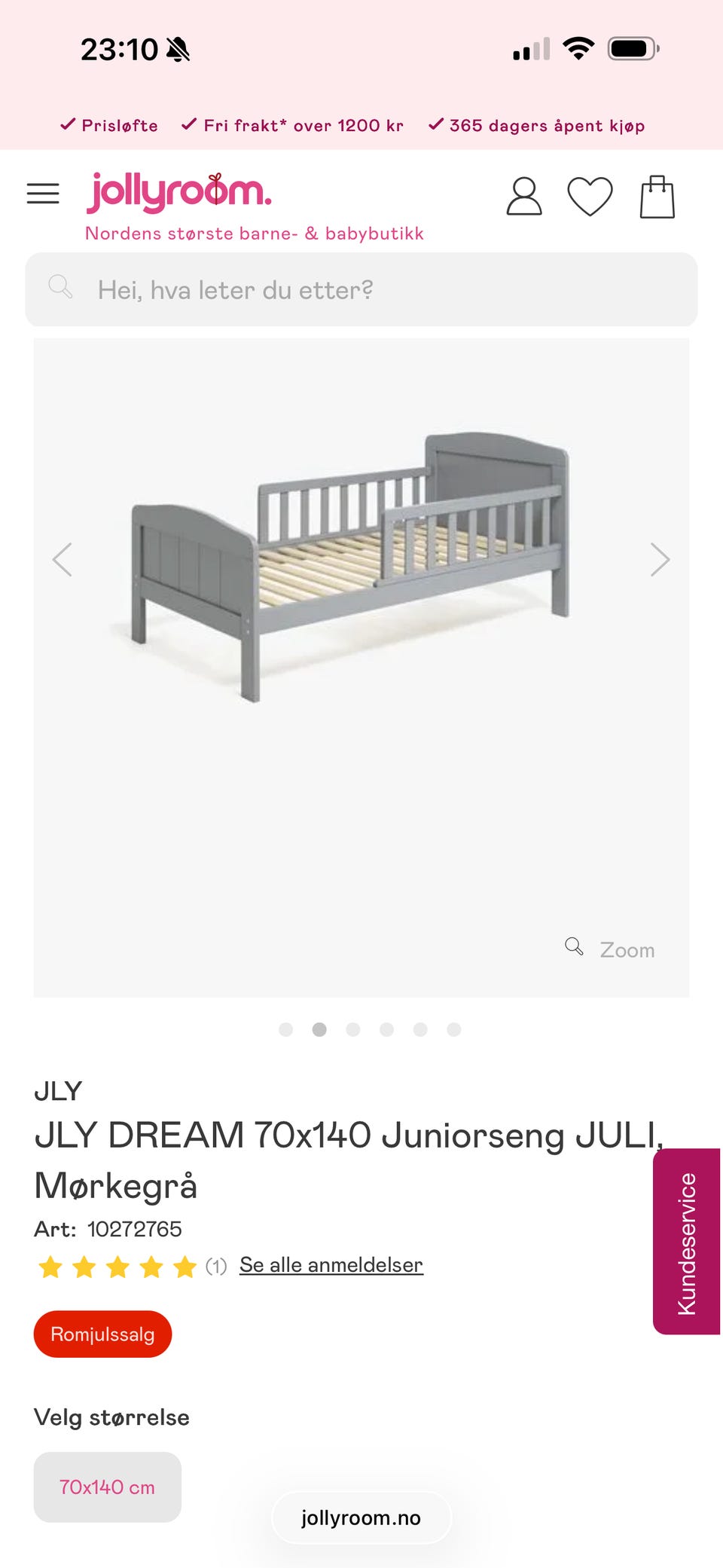The width and height of the screenshot is (723, 1568).
Task: Tap the jollyroom.no address pill
Action: tap(361, 1518)
